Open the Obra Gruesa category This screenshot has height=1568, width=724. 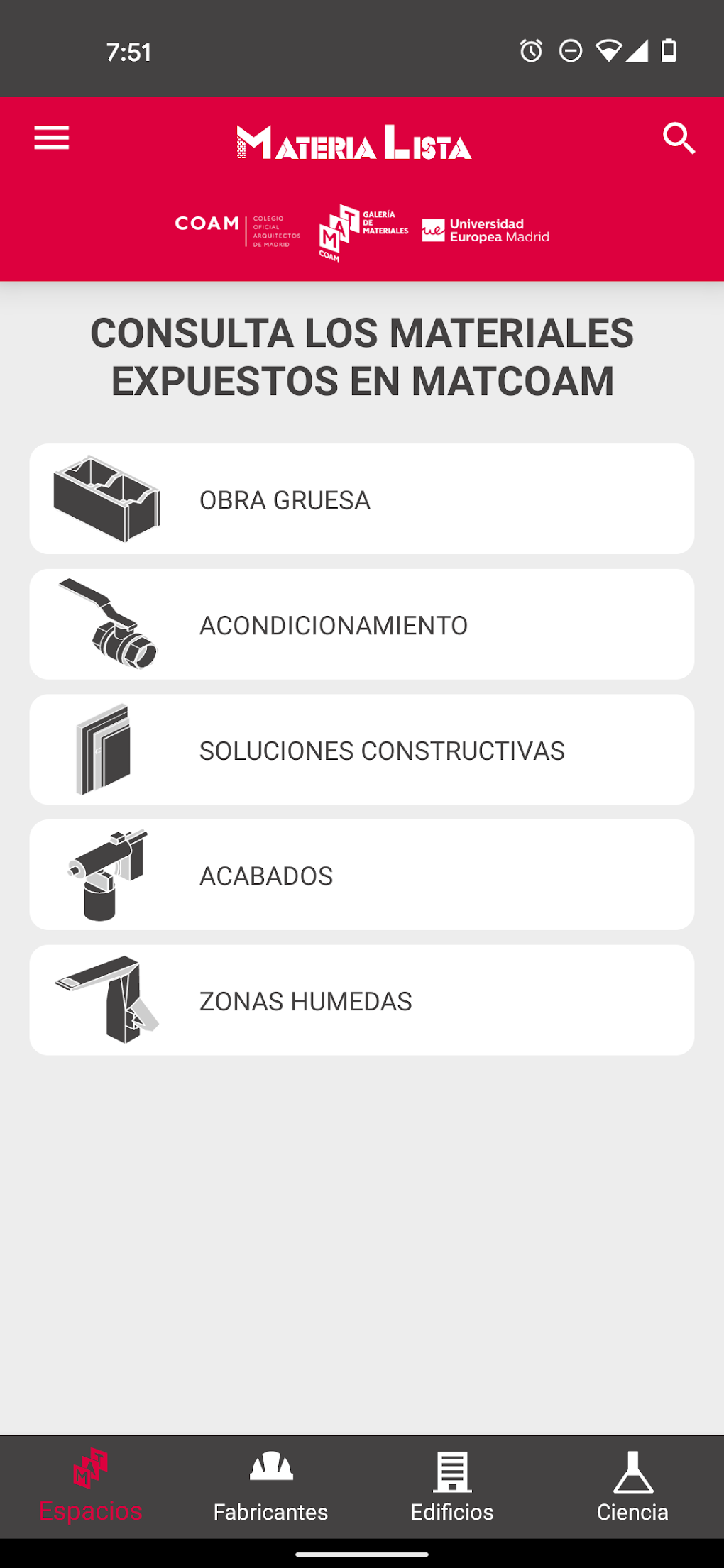[362, 498]
